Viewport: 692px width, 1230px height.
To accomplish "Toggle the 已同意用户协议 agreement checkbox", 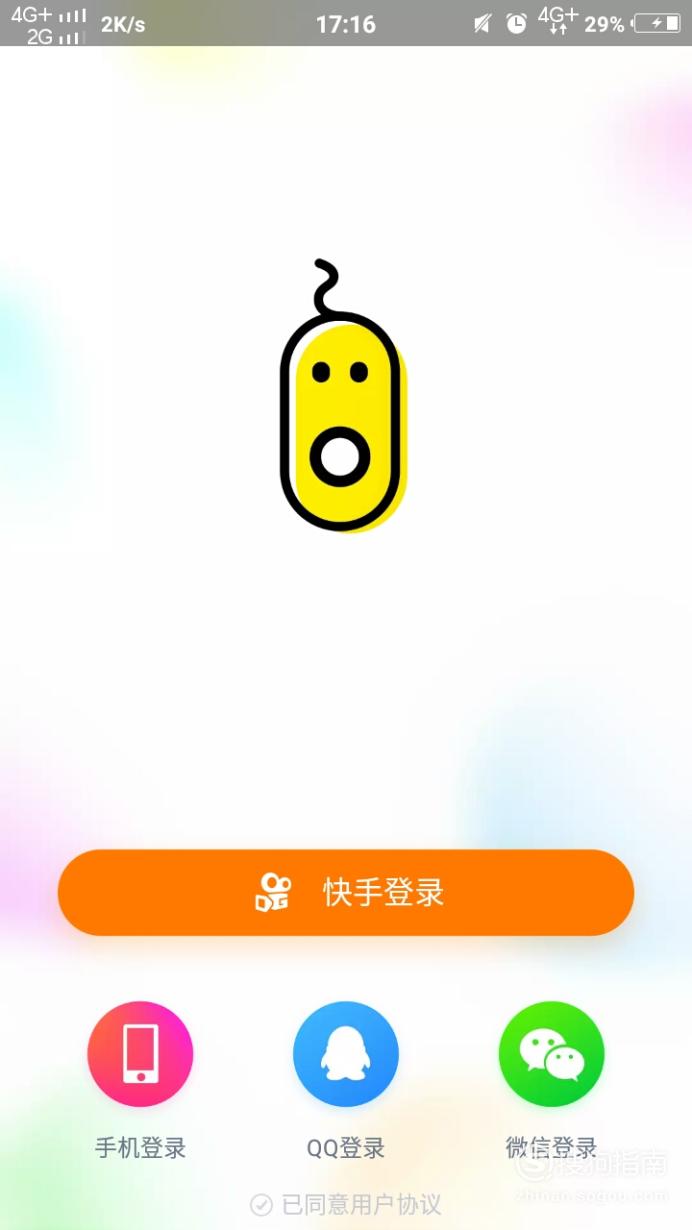I will [x=261, y=1204].
